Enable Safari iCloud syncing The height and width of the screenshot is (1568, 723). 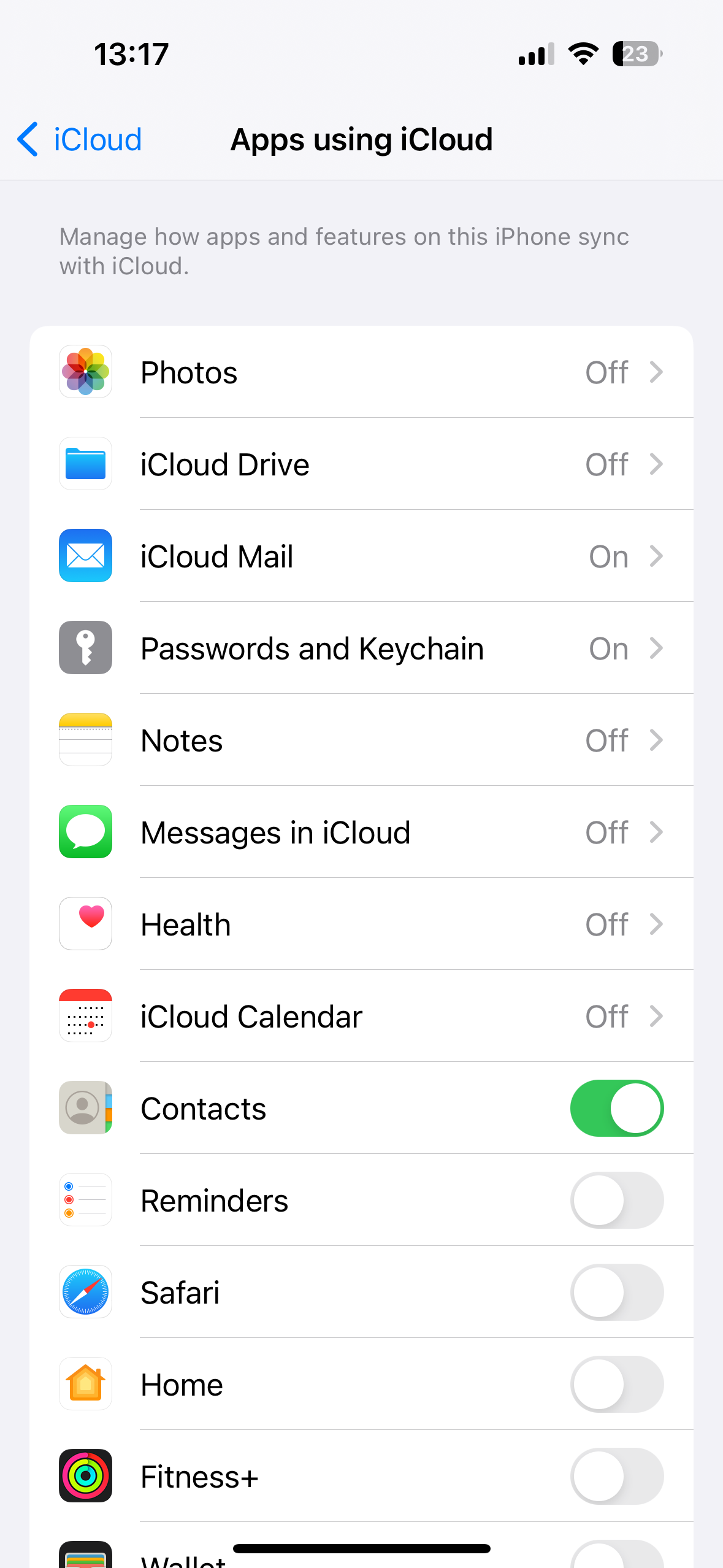(x=617, y=1292)
